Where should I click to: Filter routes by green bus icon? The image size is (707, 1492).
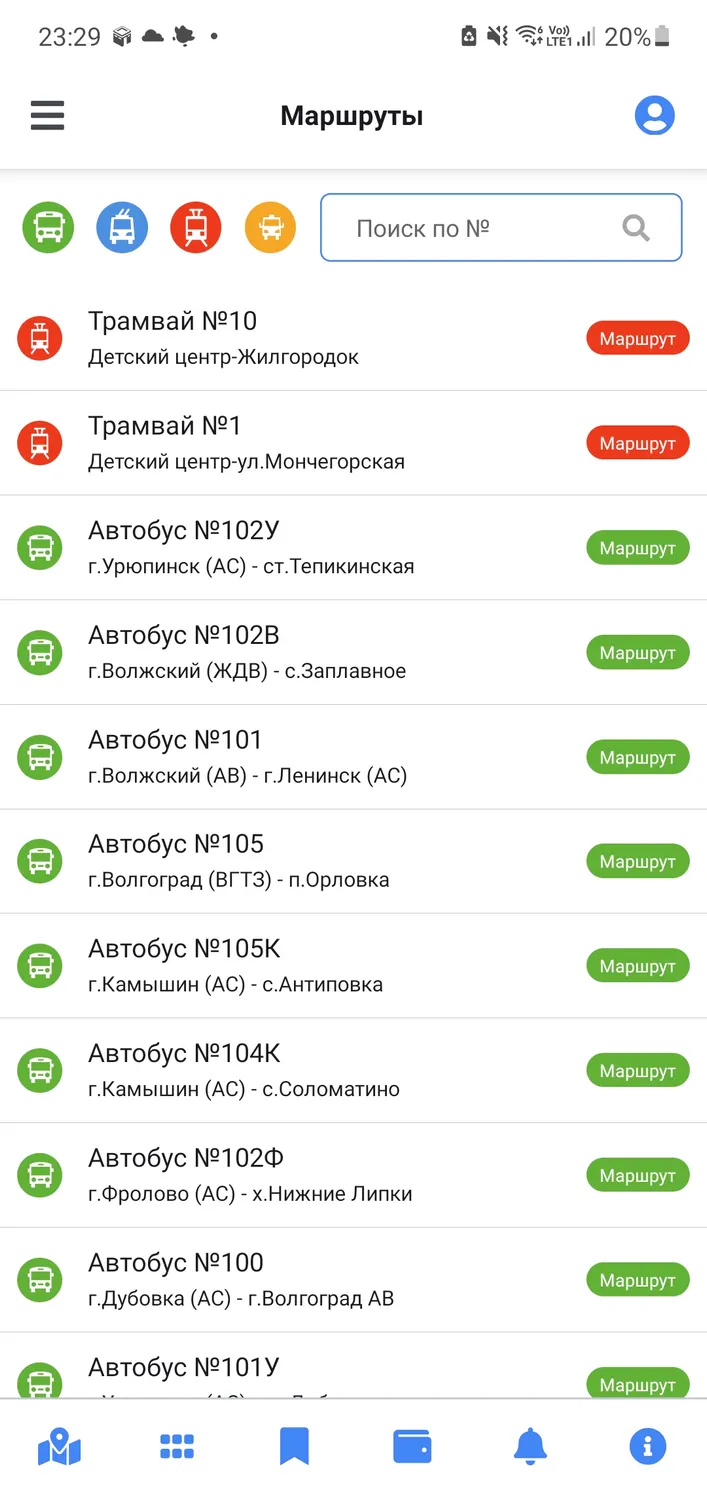pos(48,227)
